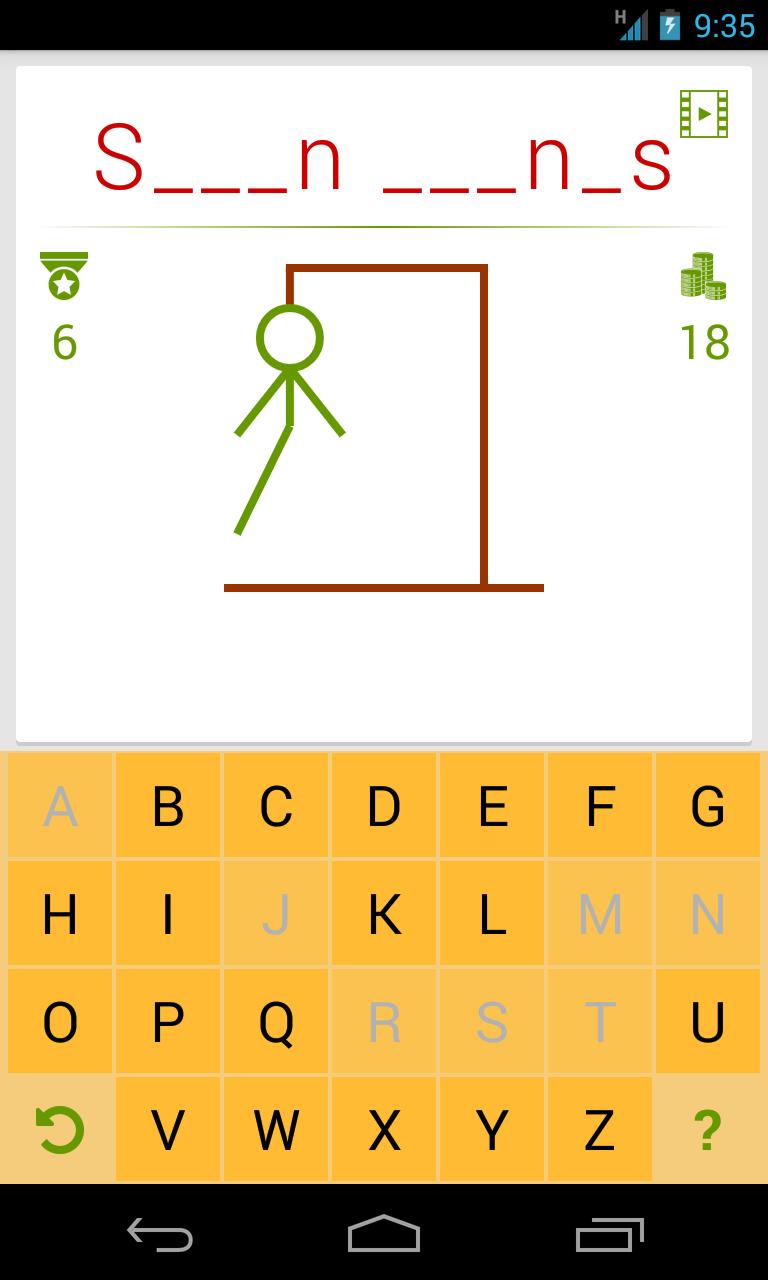Guess the letter E
Screen dimensions: 768x1280
[x=491, y=805]
